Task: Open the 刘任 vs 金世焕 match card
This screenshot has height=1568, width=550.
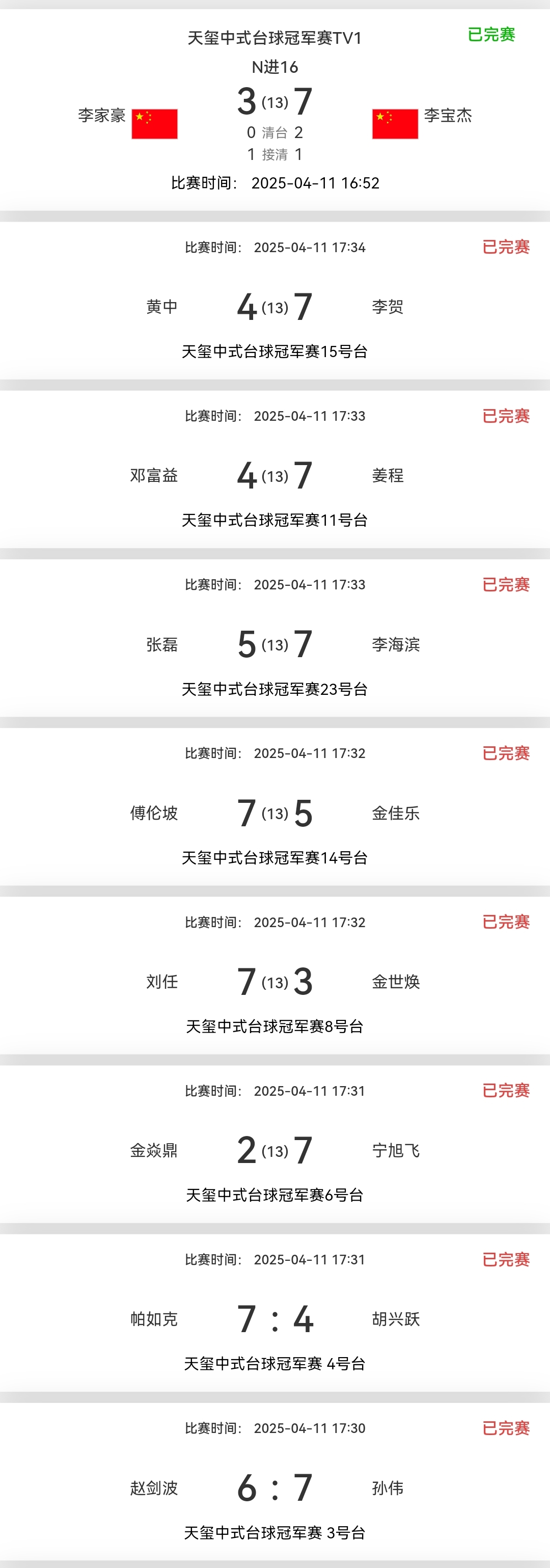Action: point(274,981)
